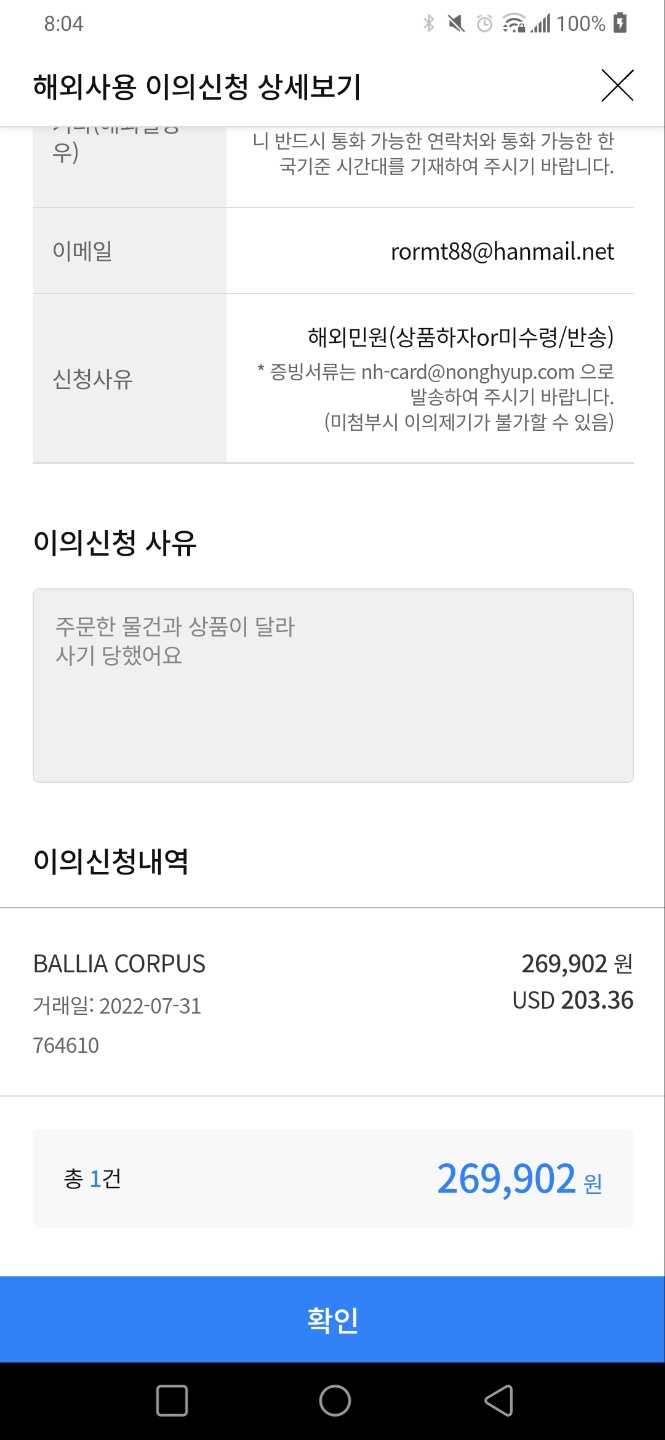Open the recent apps view
Screen dimensions: 665x1440
tap(172, 1400)
